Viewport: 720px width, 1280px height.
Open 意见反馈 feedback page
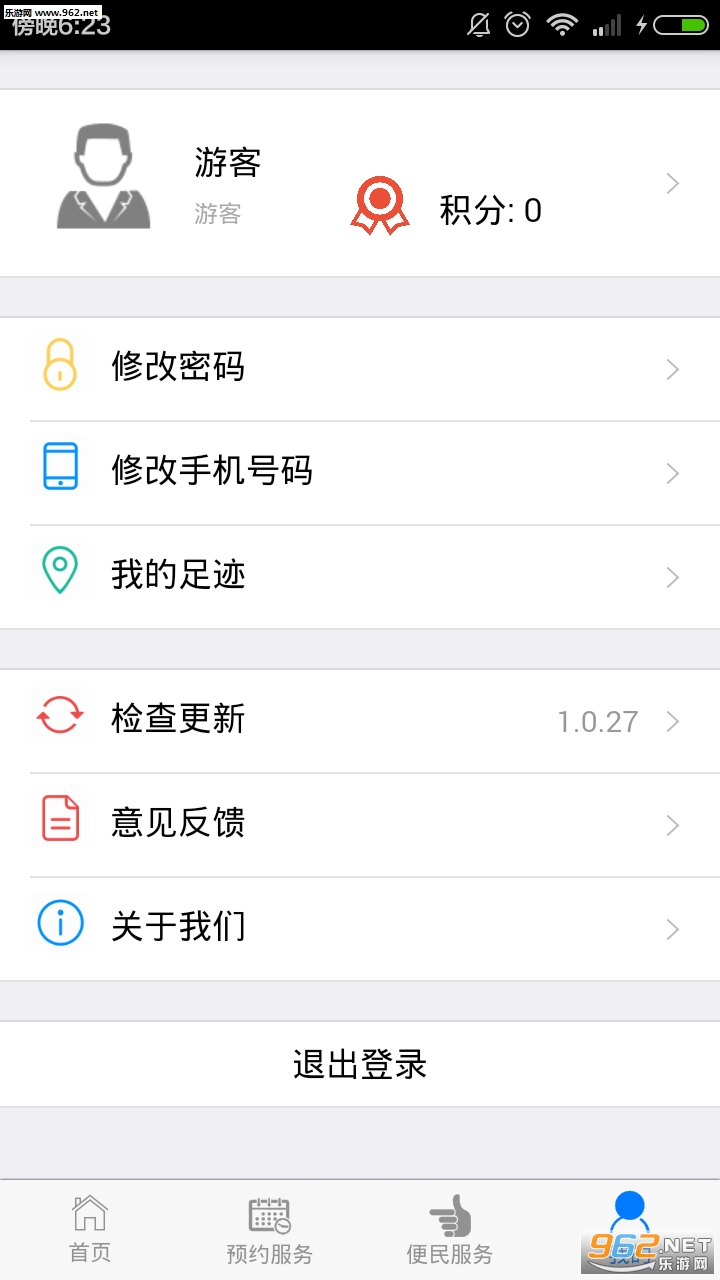[x=360, y=824]
